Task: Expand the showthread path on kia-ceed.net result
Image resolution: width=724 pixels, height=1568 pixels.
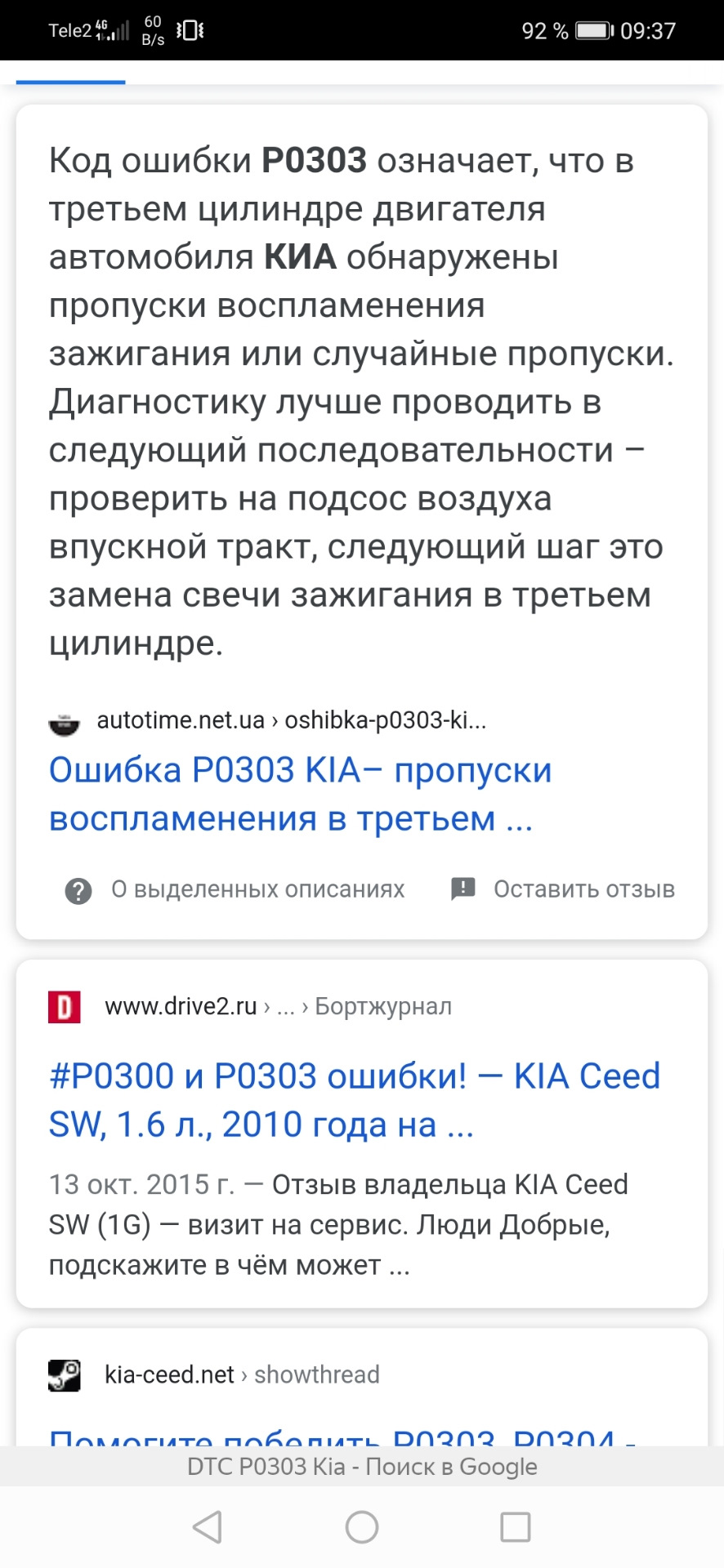Action: click(317, 1374)
